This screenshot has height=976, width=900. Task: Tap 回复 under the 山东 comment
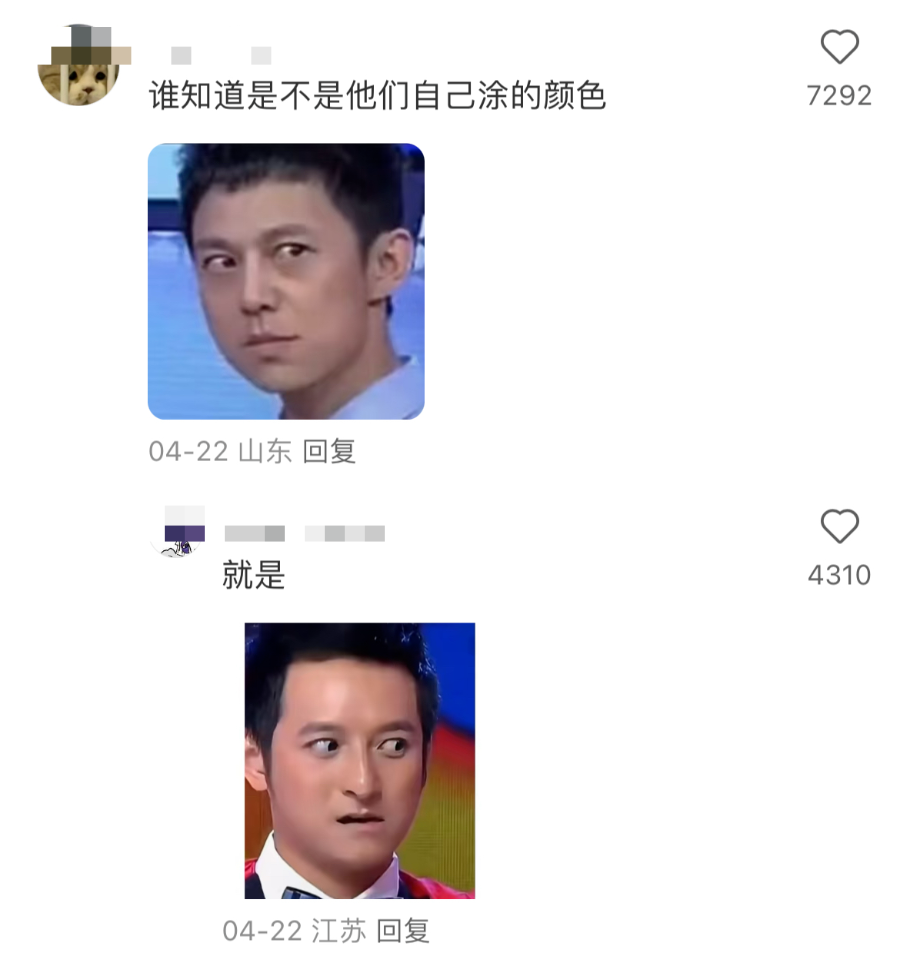coord(329,451)
